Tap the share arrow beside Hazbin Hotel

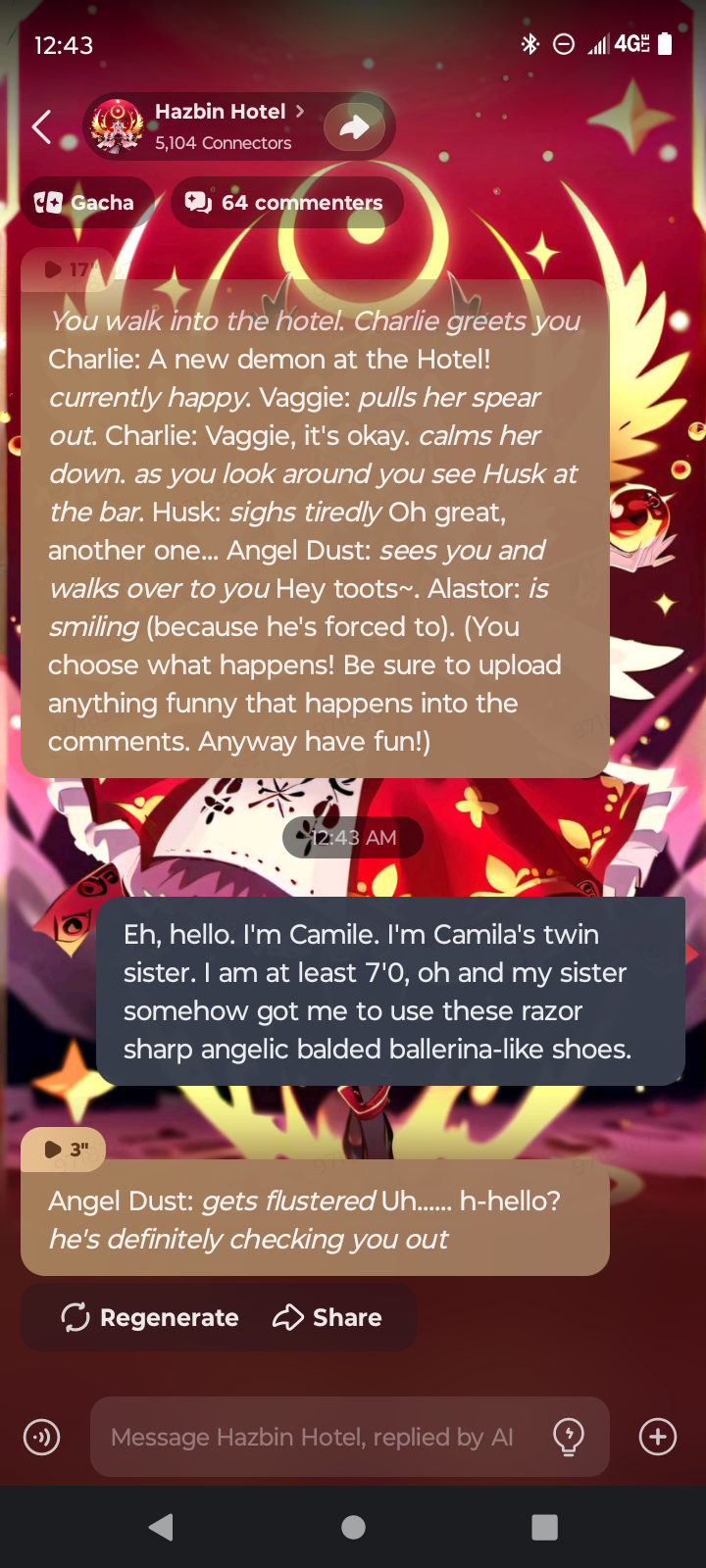354,126
